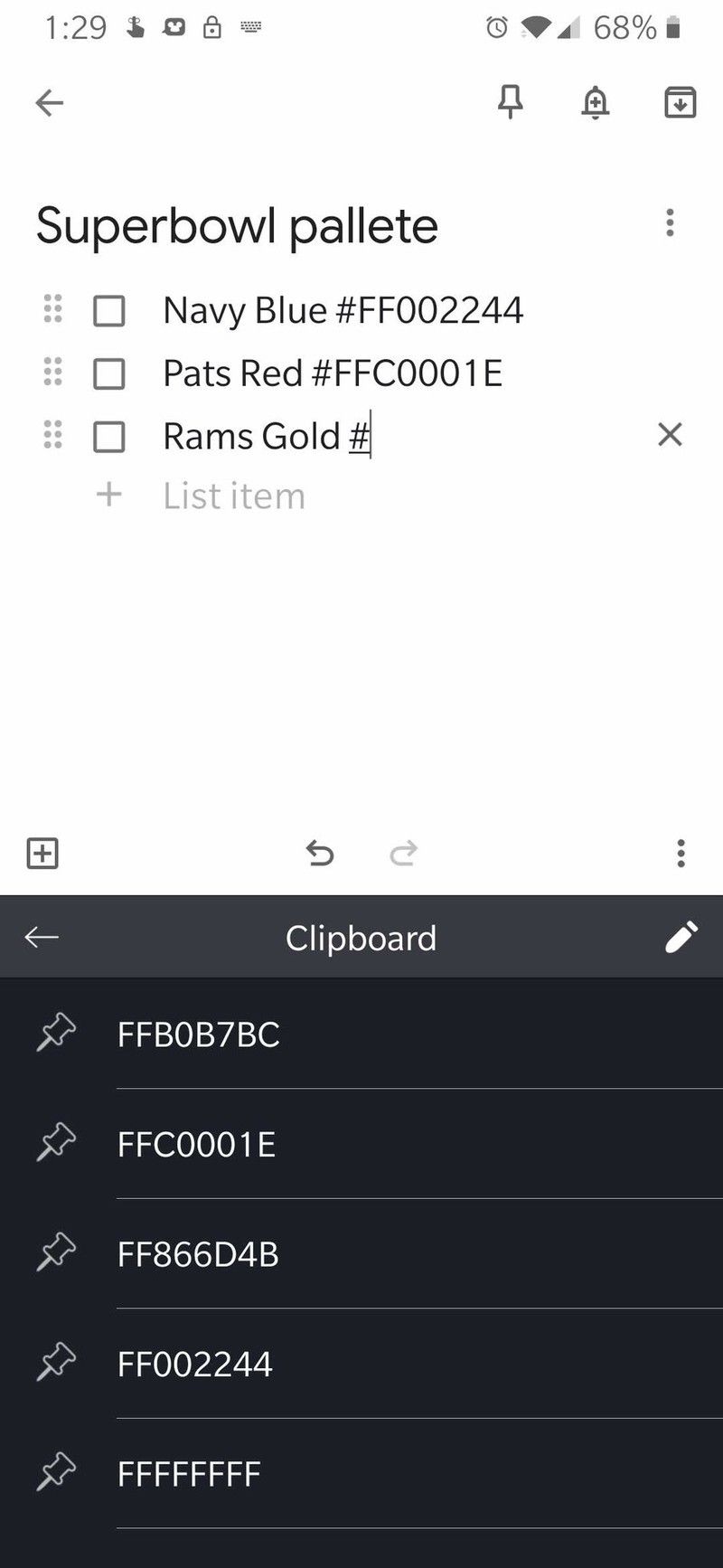Viewport: 723px width, 1568px height.
Task: Archive the Superbowl pallete note
Action: 680,103
